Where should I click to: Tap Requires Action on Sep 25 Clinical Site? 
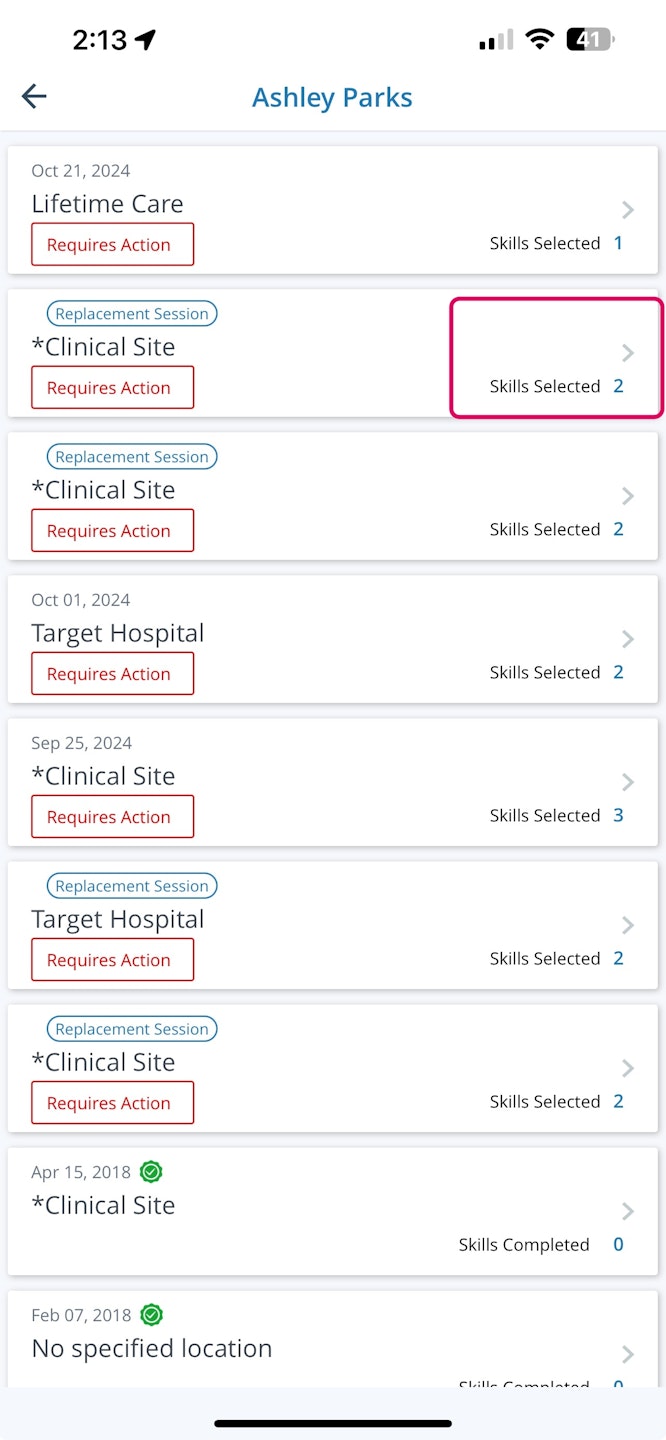[112, 817]
